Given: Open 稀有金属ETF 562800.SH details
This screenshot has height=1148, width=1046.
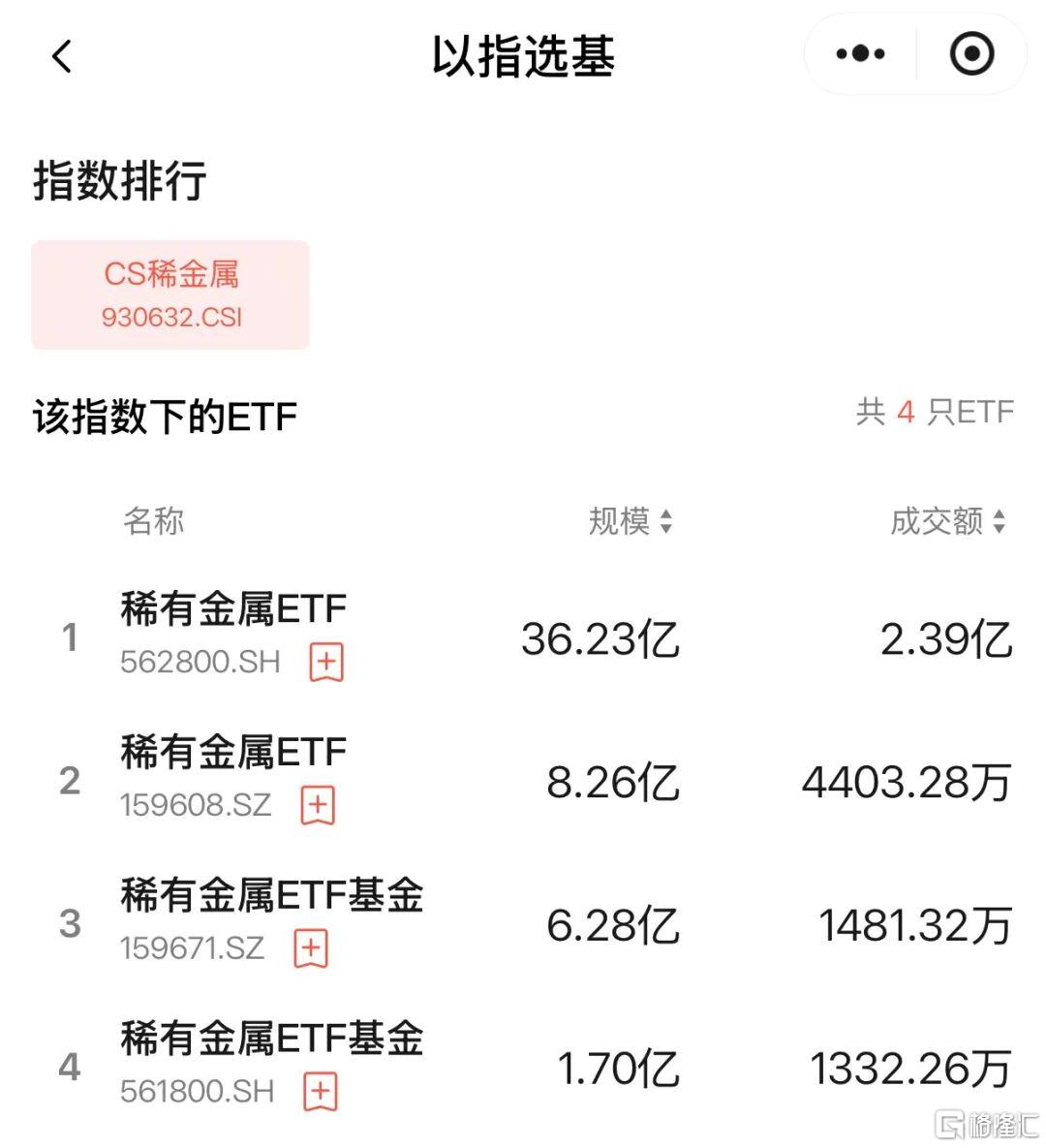Looking at the screenshot, I should (233, 610).
